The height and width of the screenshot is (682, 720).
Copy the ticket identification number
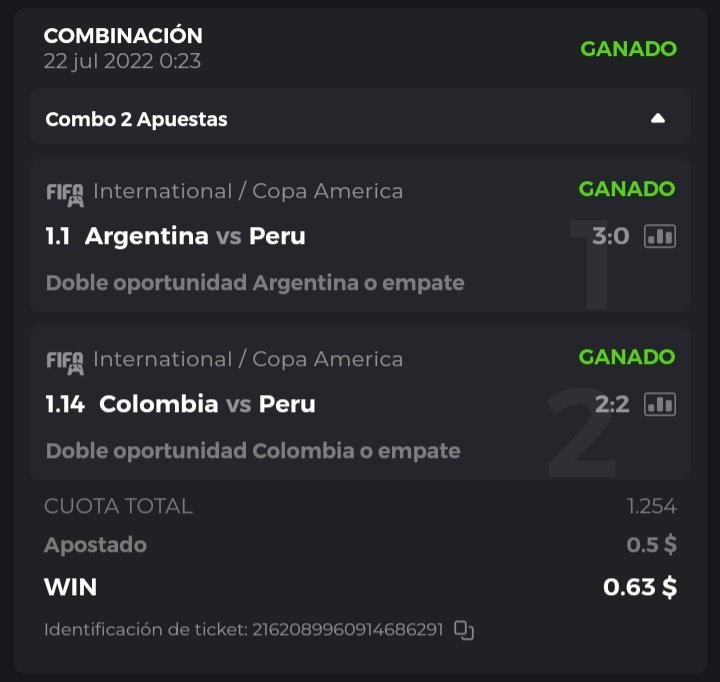[x=464, y=630]
